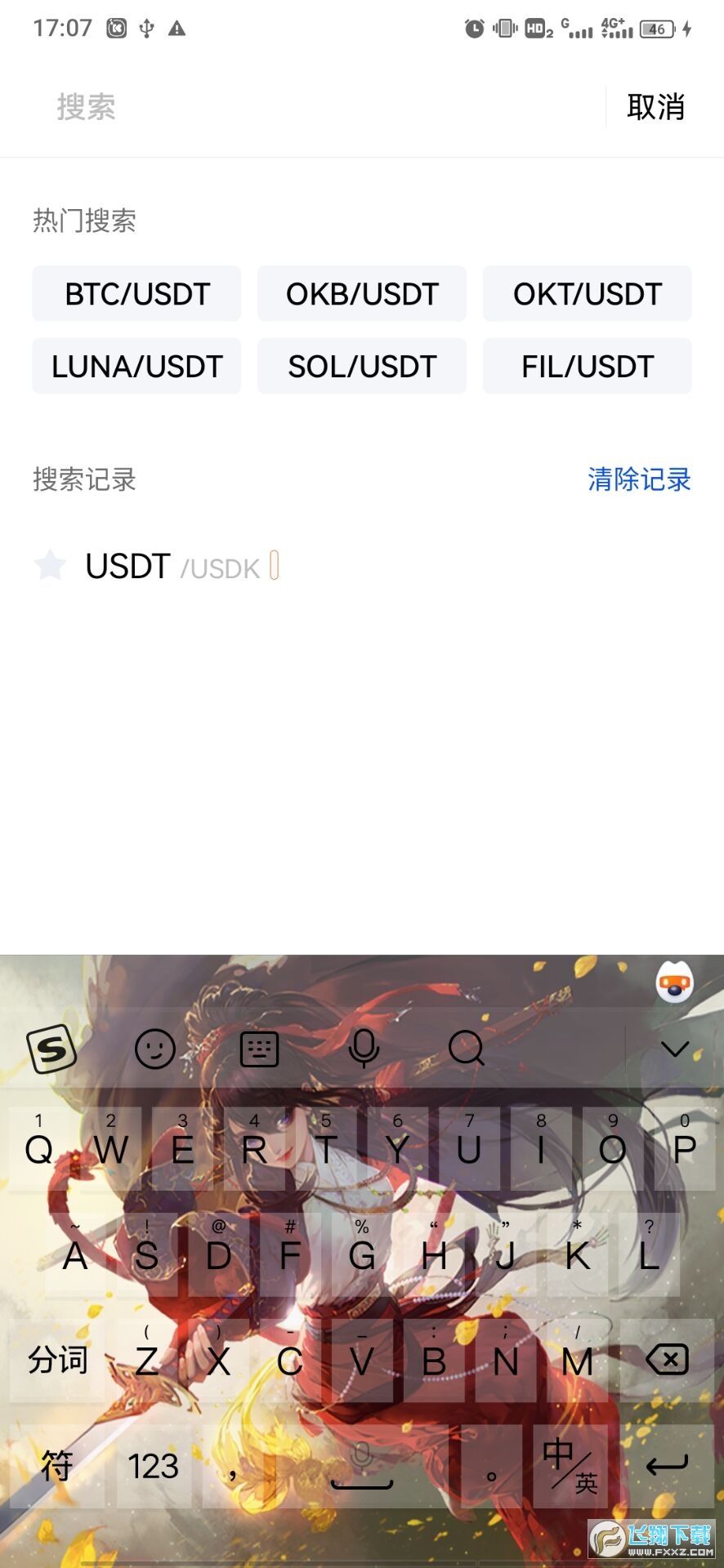Open the LUNA/USDT trading pair

(x=136, y=367)
